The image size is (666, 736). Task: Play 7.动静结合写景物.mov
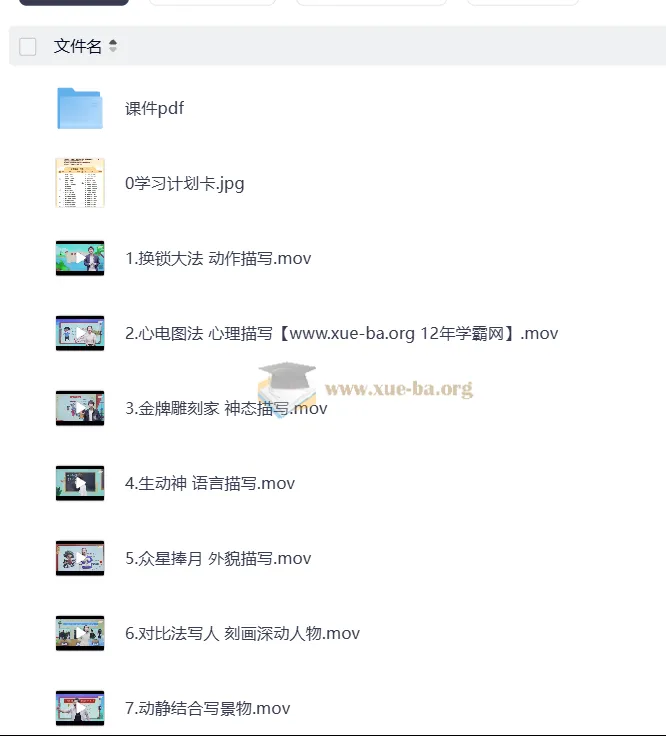207,709
